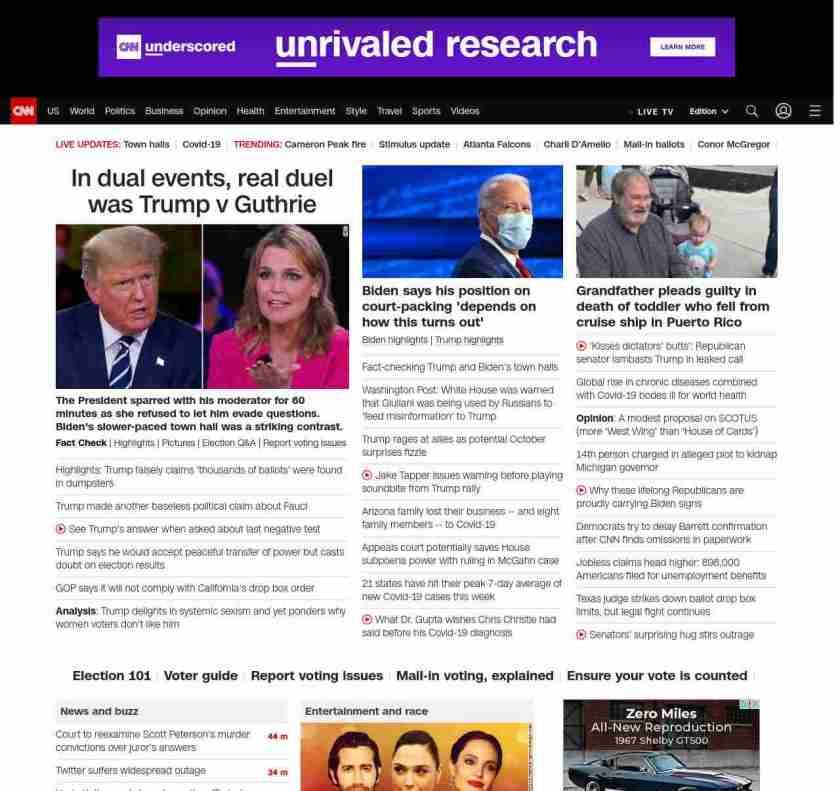Open the search icon in the header
840x791 pixels.
[752, 111]
